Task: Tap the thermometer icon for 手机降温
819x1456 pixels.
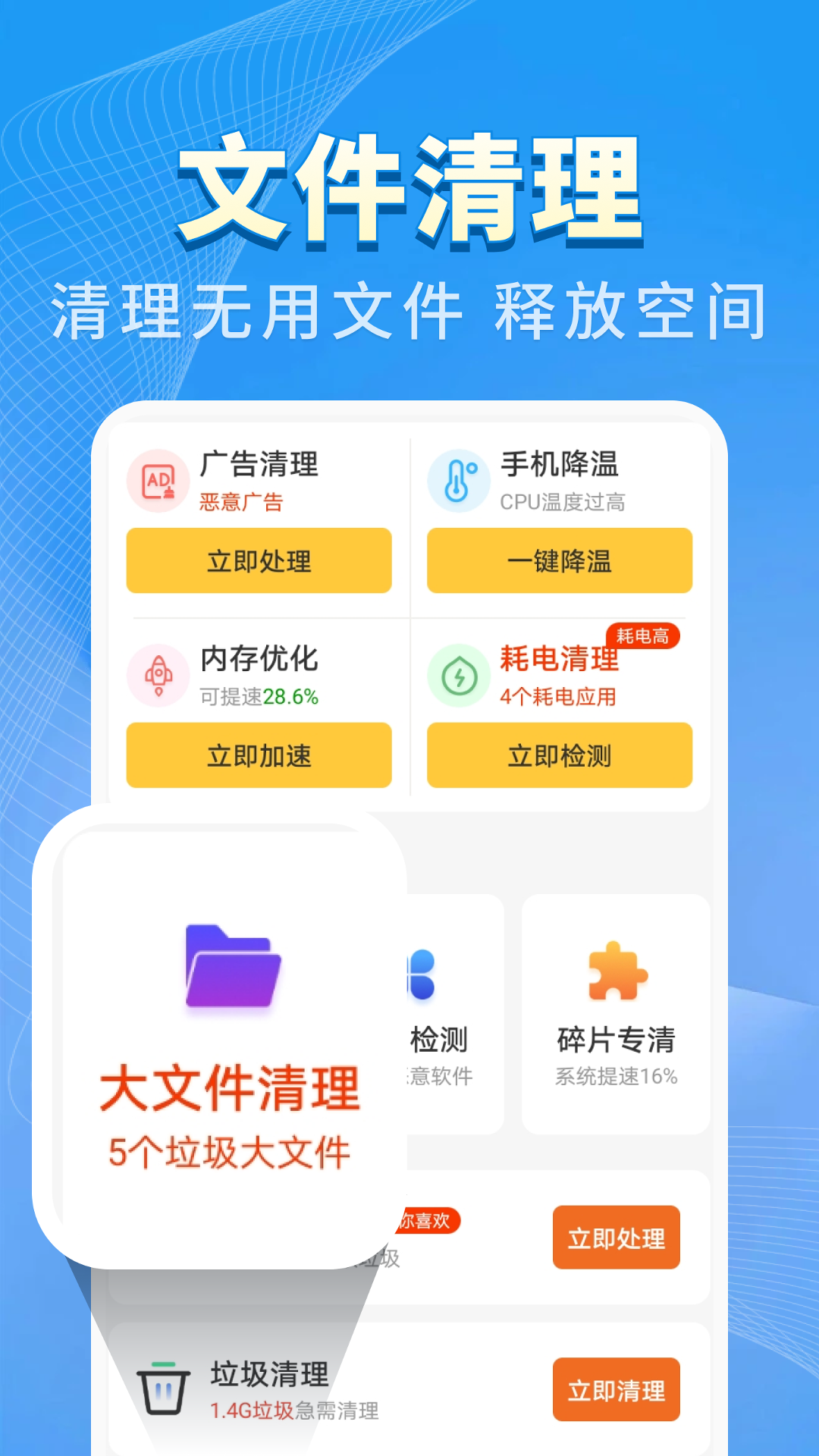Action: click(x=459, y=479)
